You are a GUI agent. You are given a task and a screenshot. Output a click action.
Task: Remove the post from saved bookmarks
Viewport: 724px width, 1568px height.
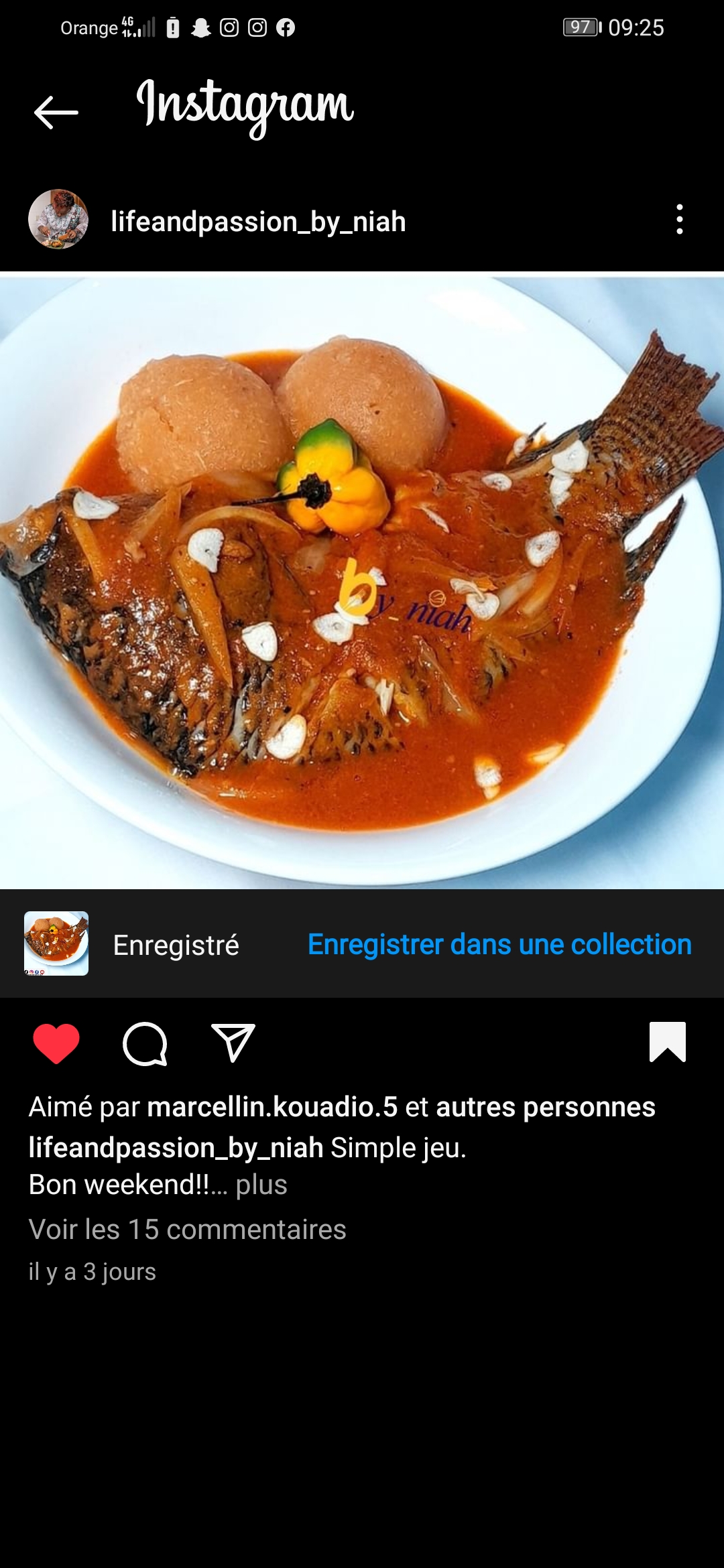pyautogui.click(x=668, y=1042)
